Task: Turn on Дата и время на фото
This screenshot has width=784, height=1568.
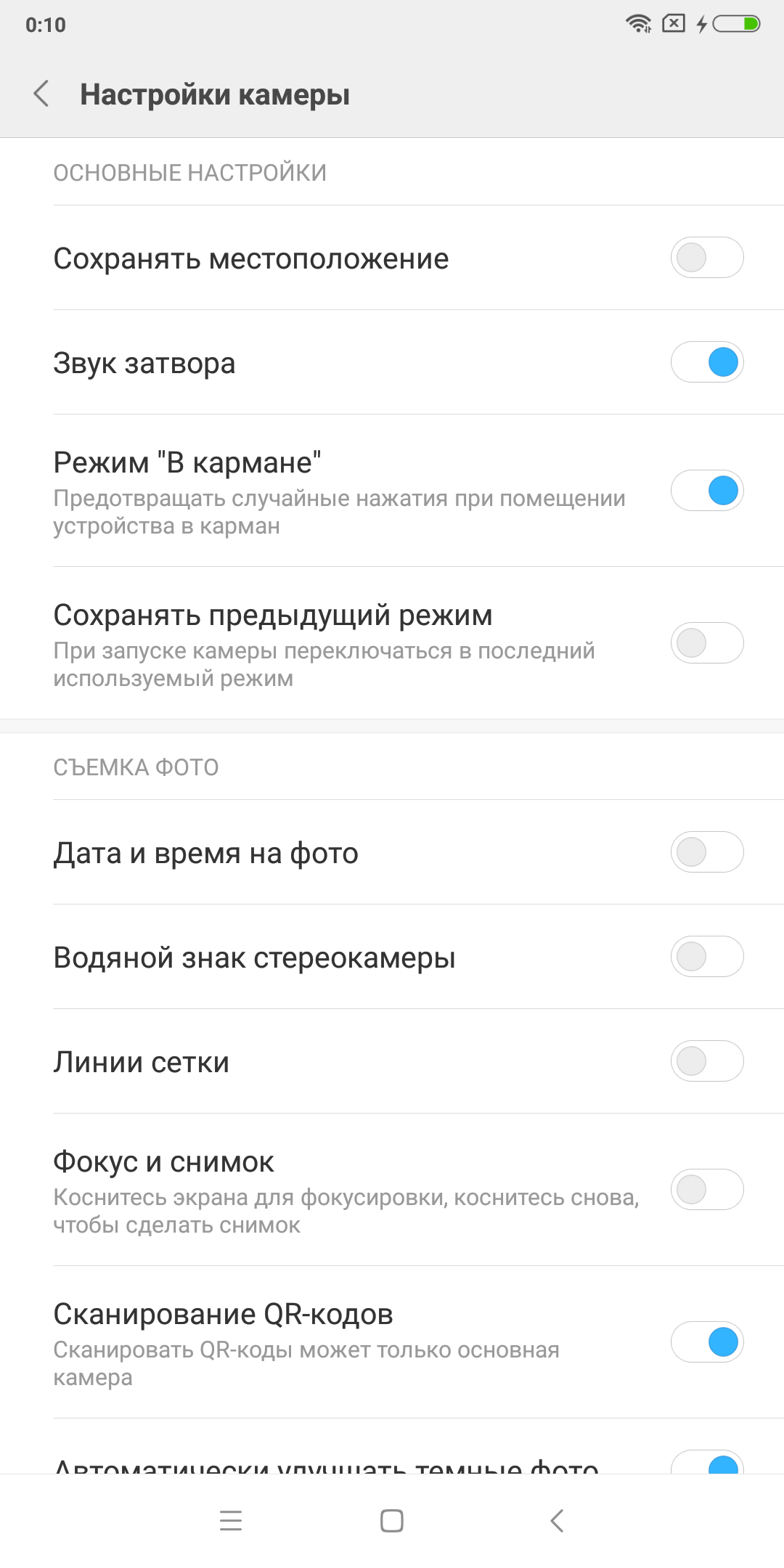Action: (x=706, y=852)
